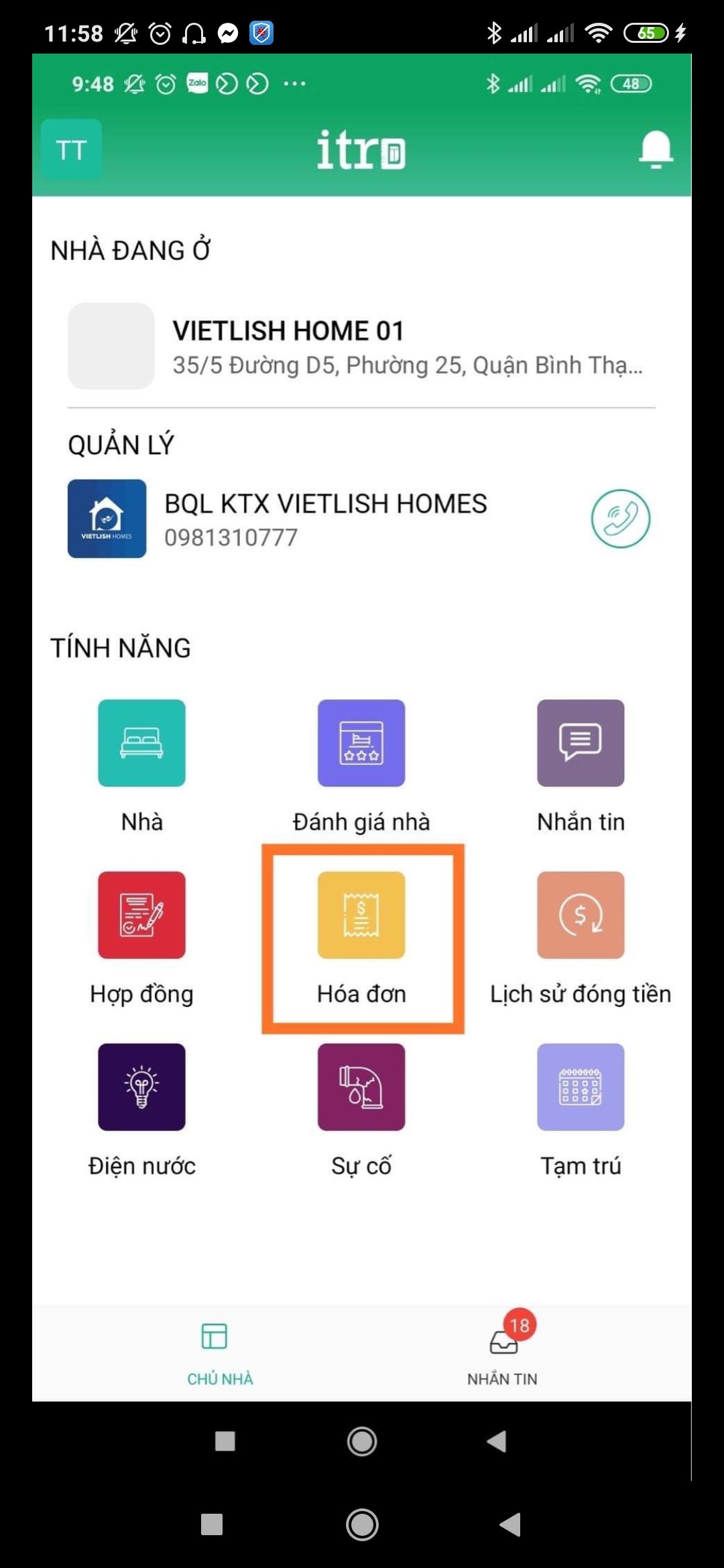Viewport: 724px width, 1568px height.
Task: Go back using system back button
Action: (x=511, y=1524)
